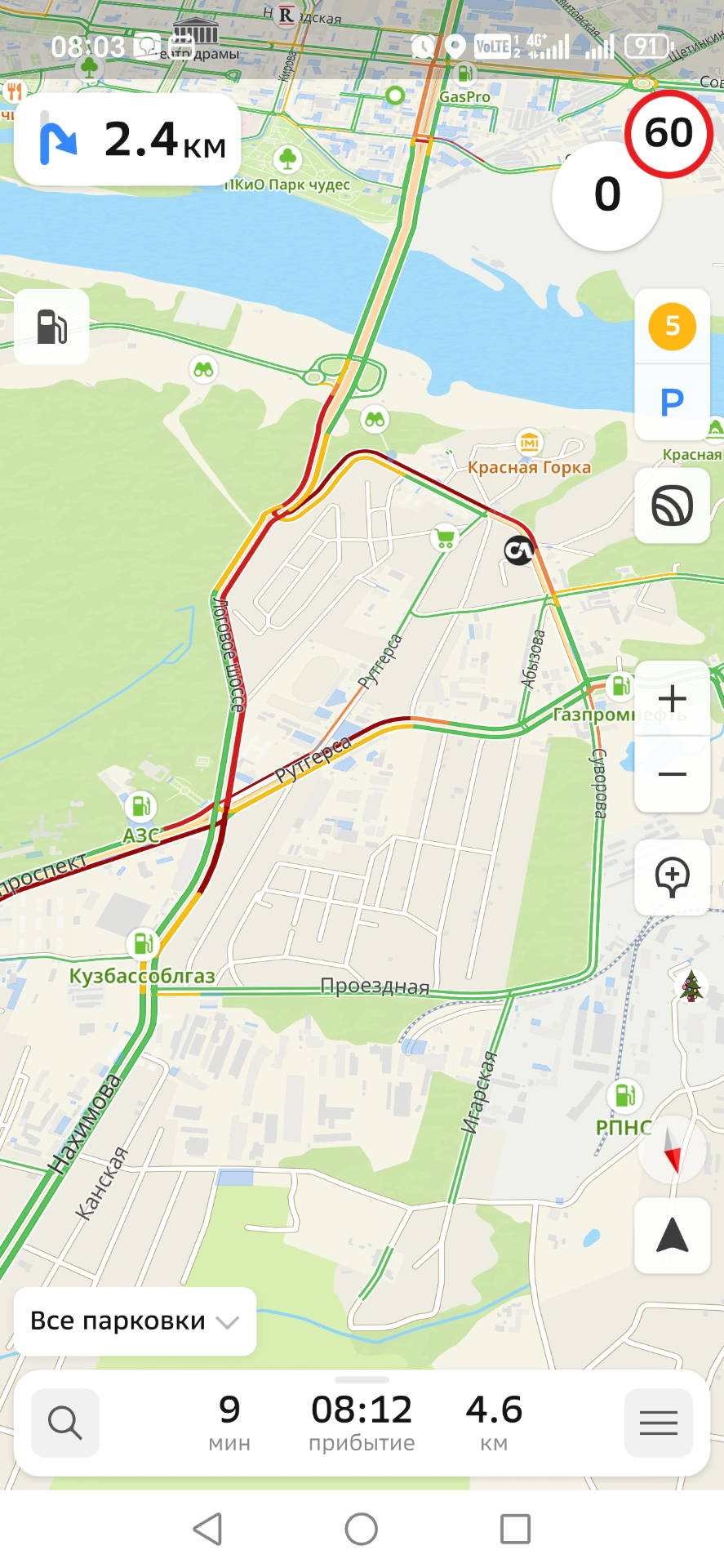
Task: Zoom out of the map
Action: (672, 774)
